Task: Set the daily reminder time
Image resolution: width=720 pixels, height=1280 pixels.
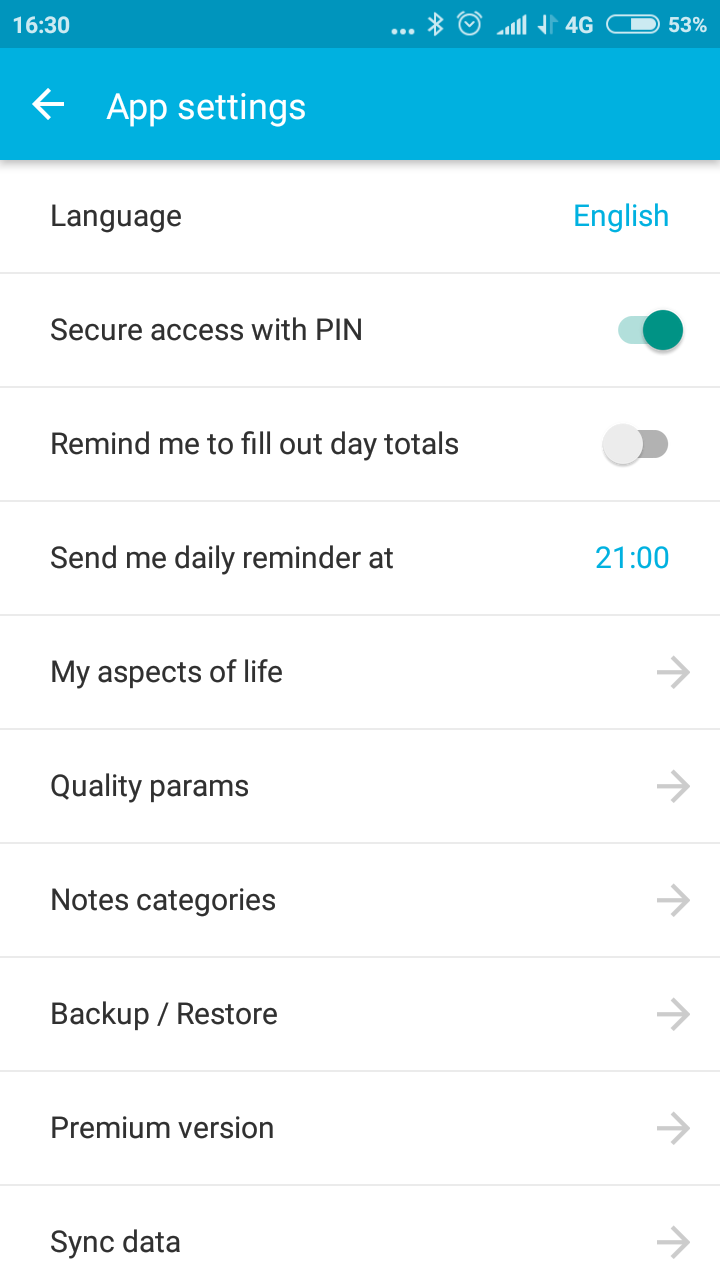Action: (631, 558)
